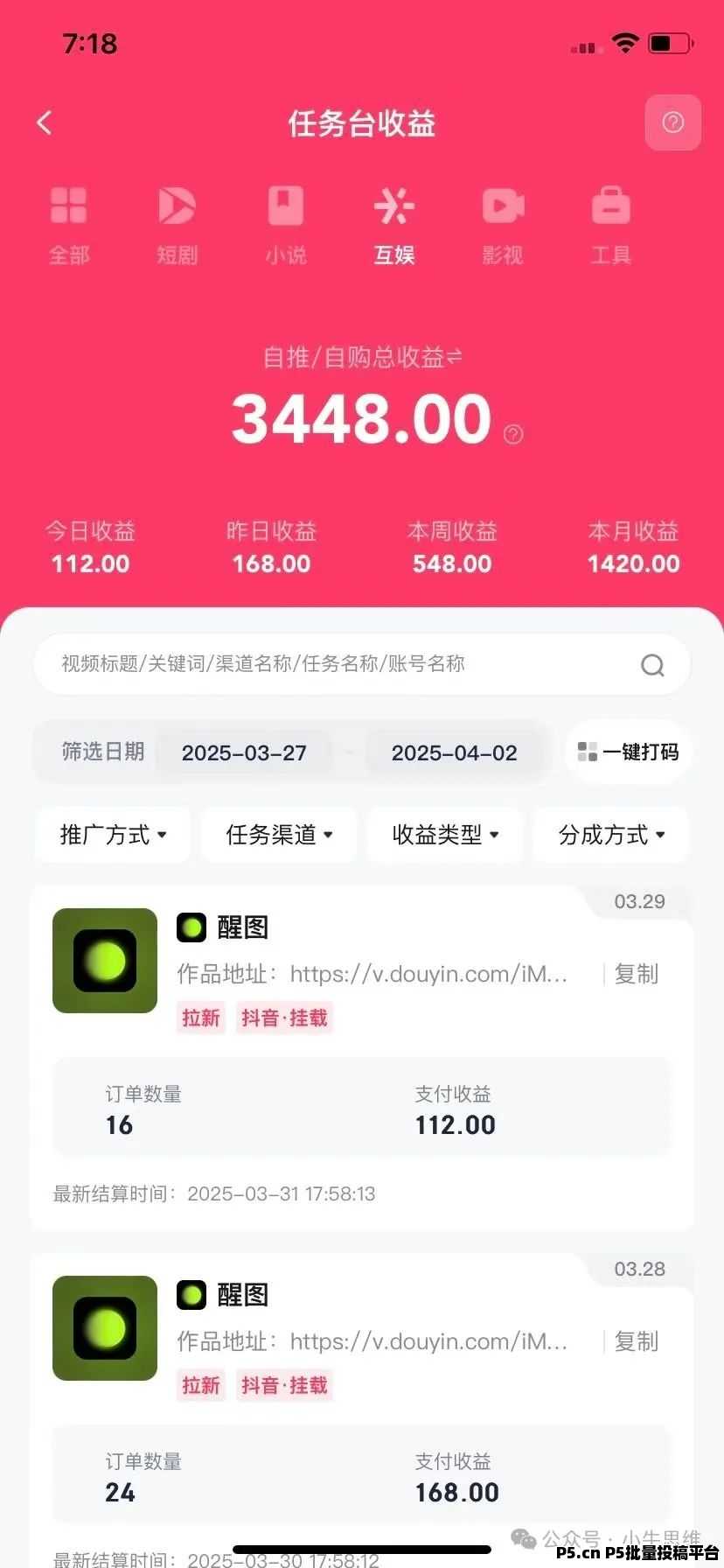Image resolution: width=724 pixels, height=1568 pixels.
Task: Open the help question-mark button
Action: point(672,122)
